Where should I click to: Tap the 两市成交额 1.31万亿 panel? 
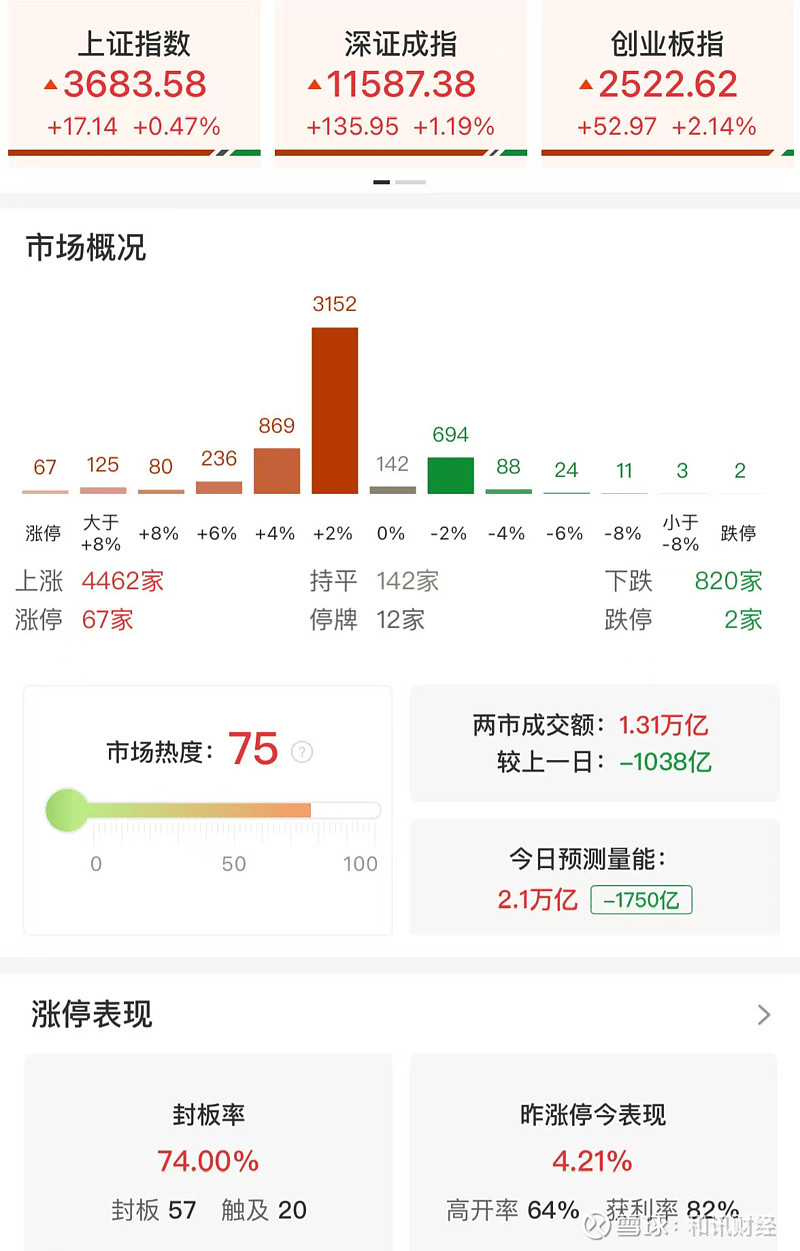[x=594, y=743]
